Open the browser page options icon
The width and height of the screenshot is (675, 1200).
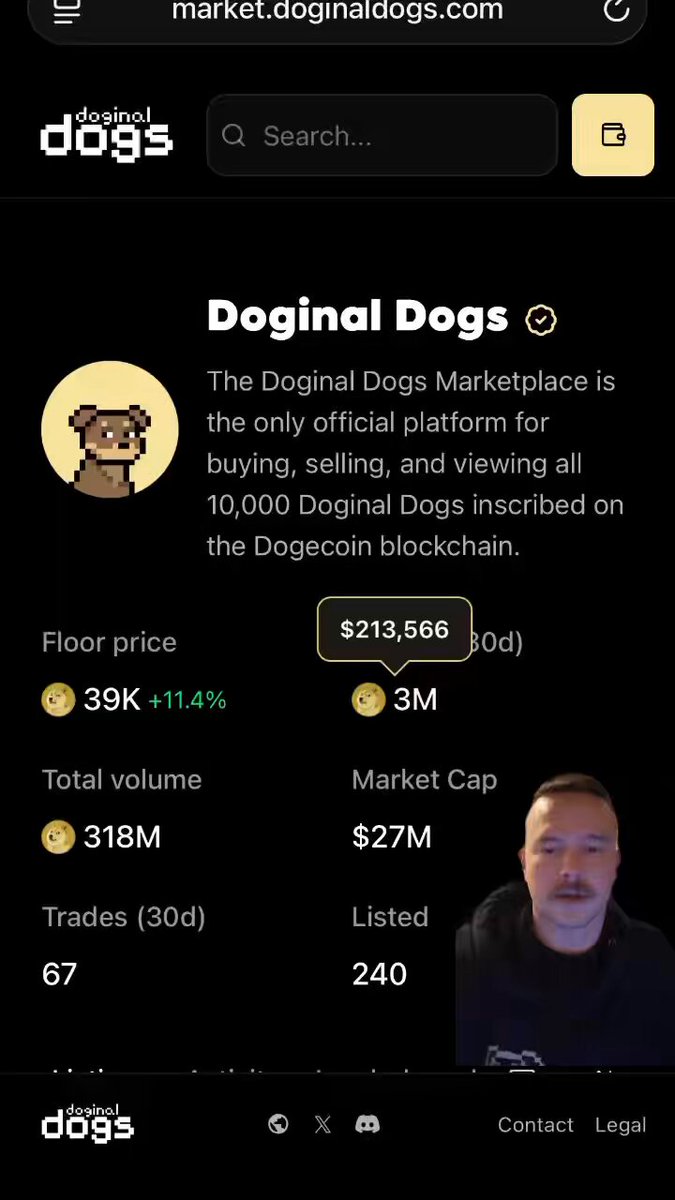pyautogui.click(x=66, y=10)
